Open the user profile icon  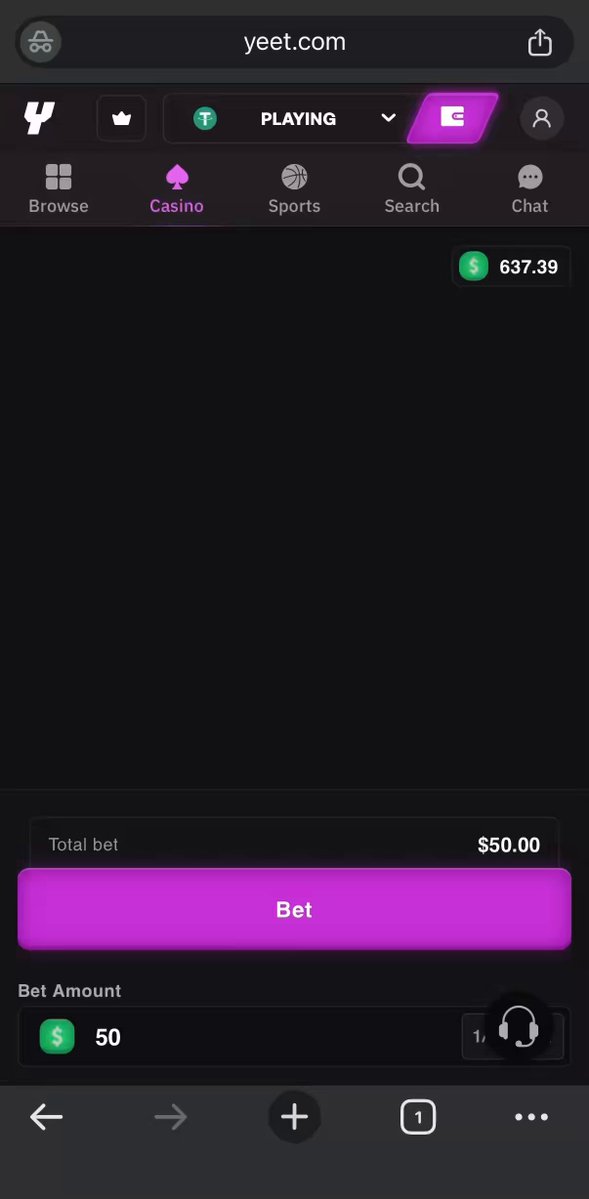click(x=542, y=119)
